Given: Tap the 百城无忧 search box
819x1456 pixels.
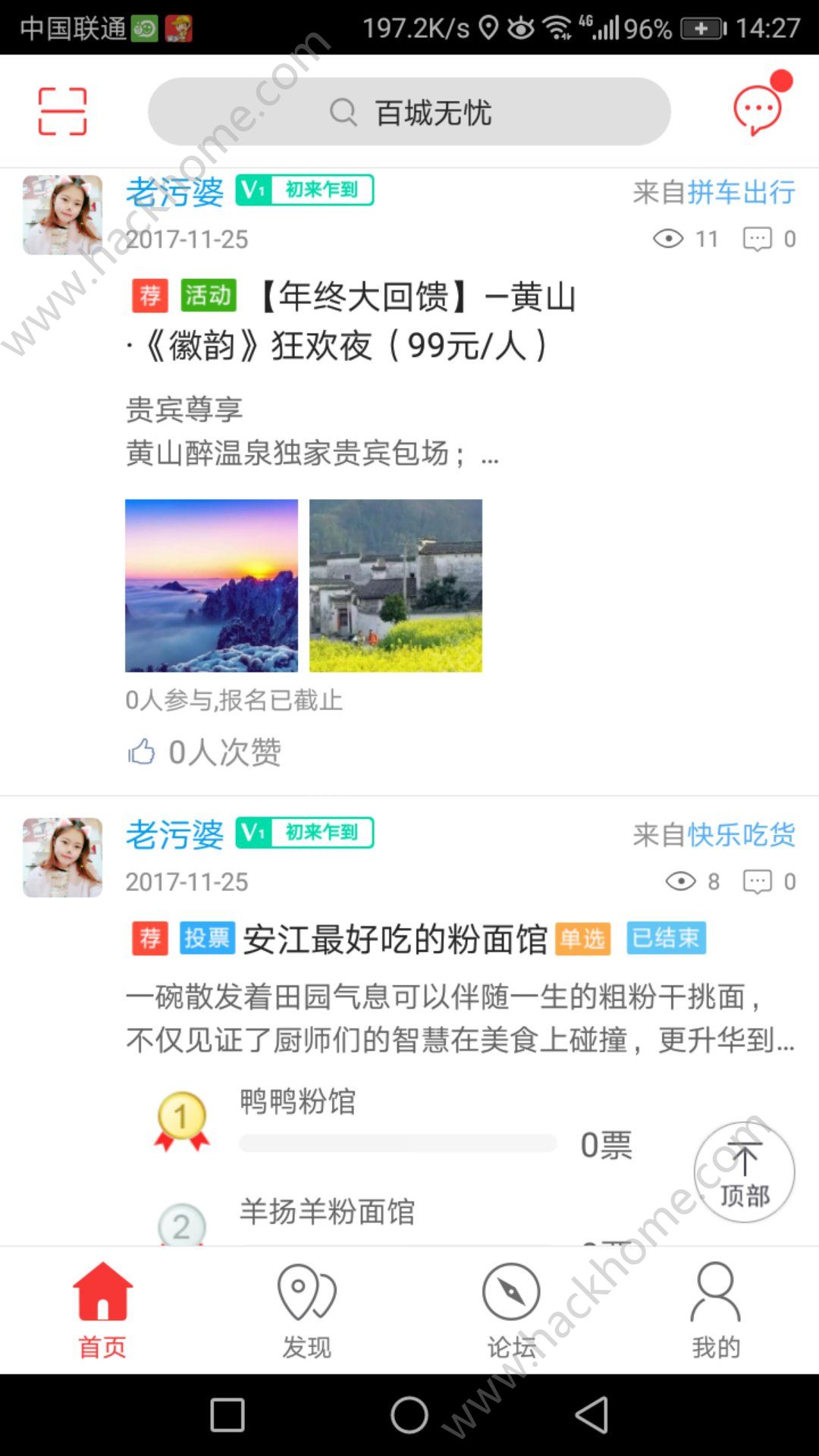Looking at the screenshot, I should pos(409,112).
